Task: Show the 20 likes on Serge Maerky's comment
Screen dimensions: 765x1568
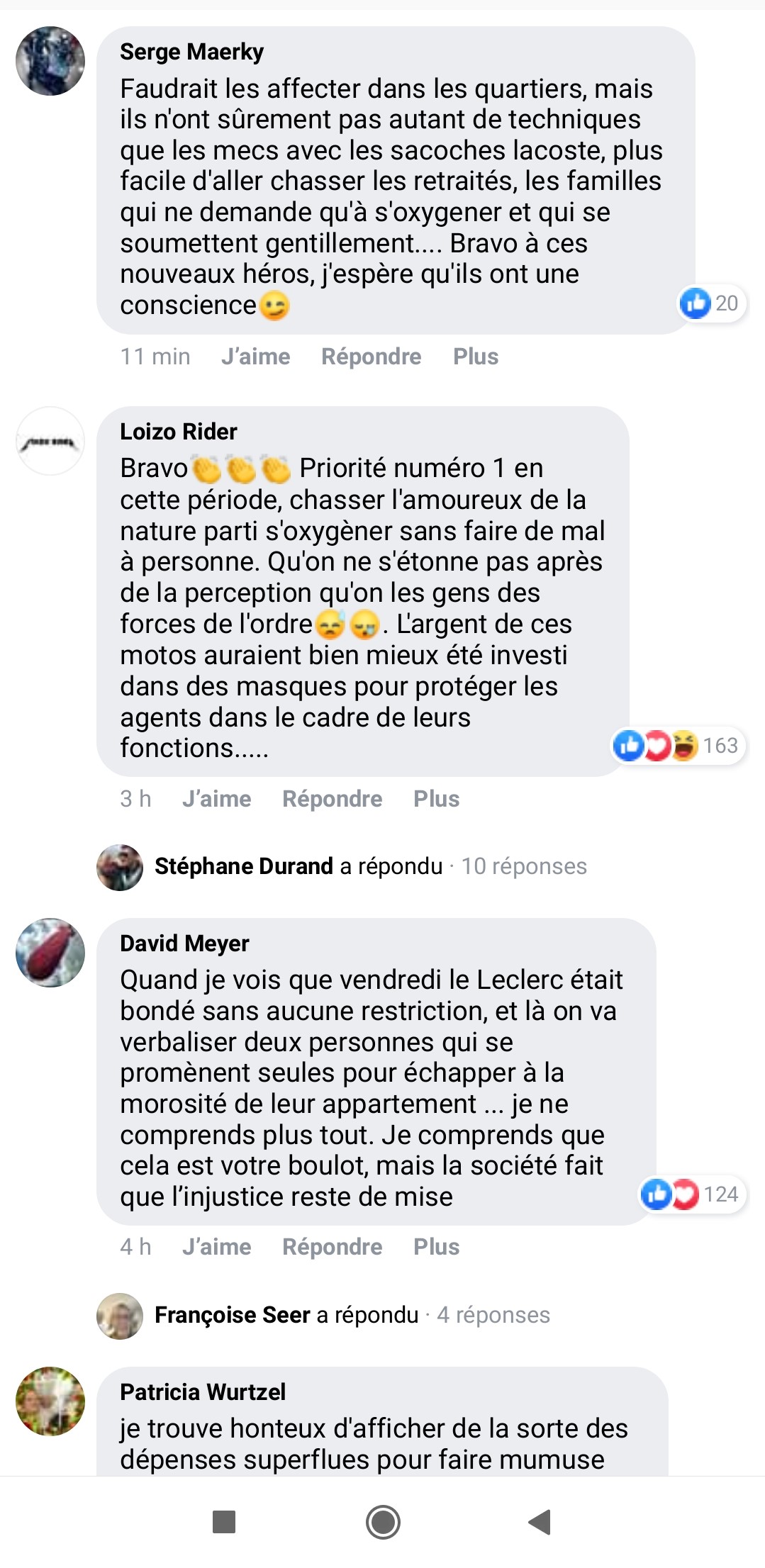Action: [x=711, y=303]
